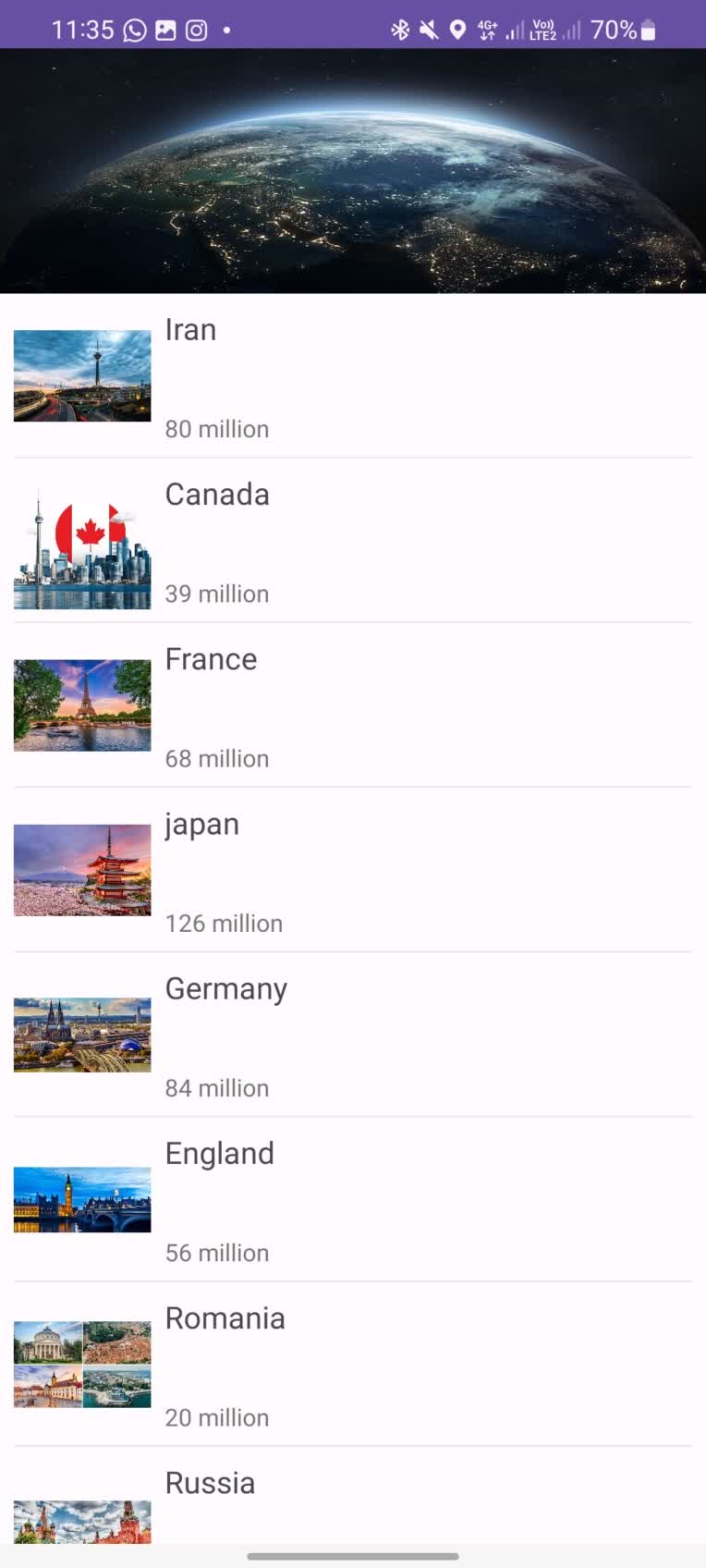Open the Iran list row
Screen dimensions: 706x1568
[351, 376]
